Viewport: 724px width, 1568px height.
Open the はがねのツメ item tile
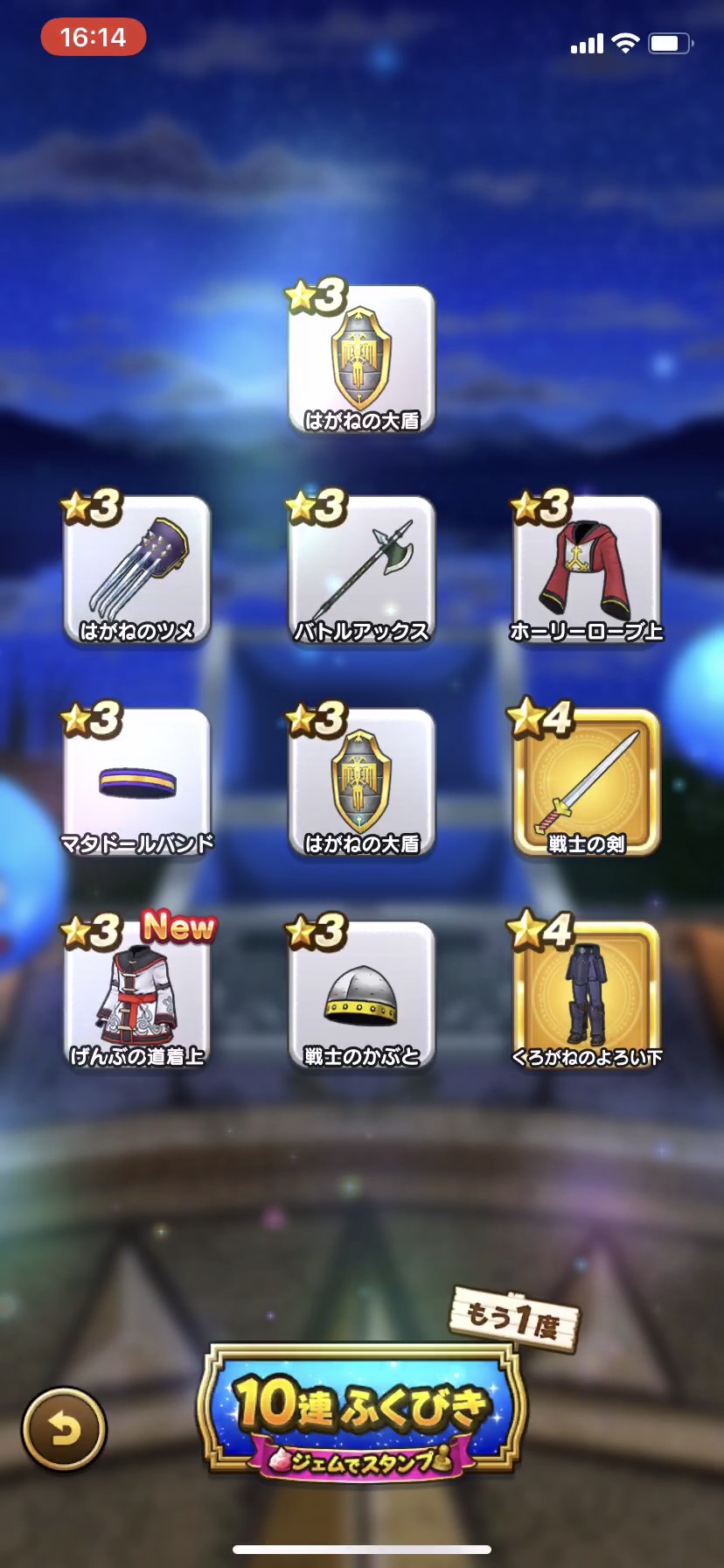pyautogui.click(x=137, y=570)
